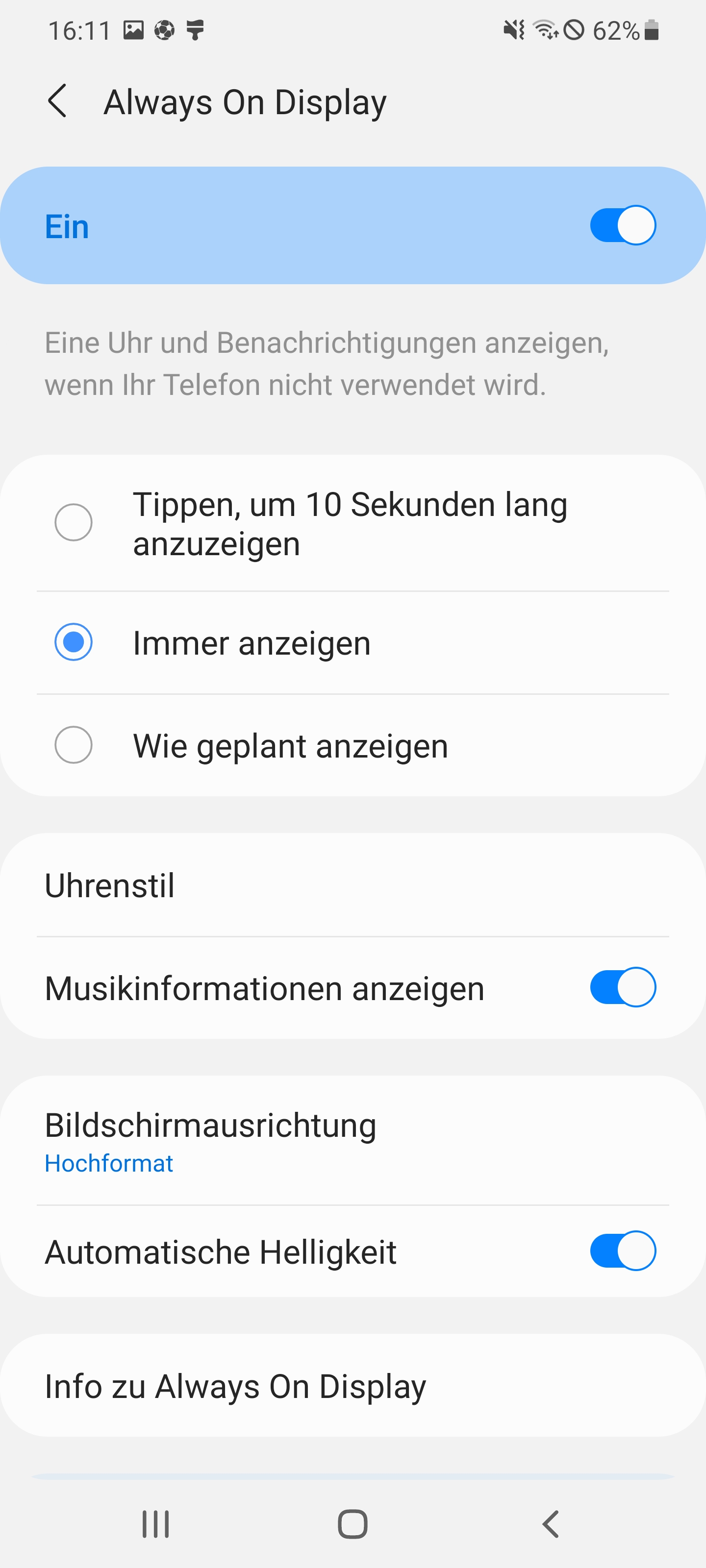Open recent apps from navigation bar

click(155, 1524)
